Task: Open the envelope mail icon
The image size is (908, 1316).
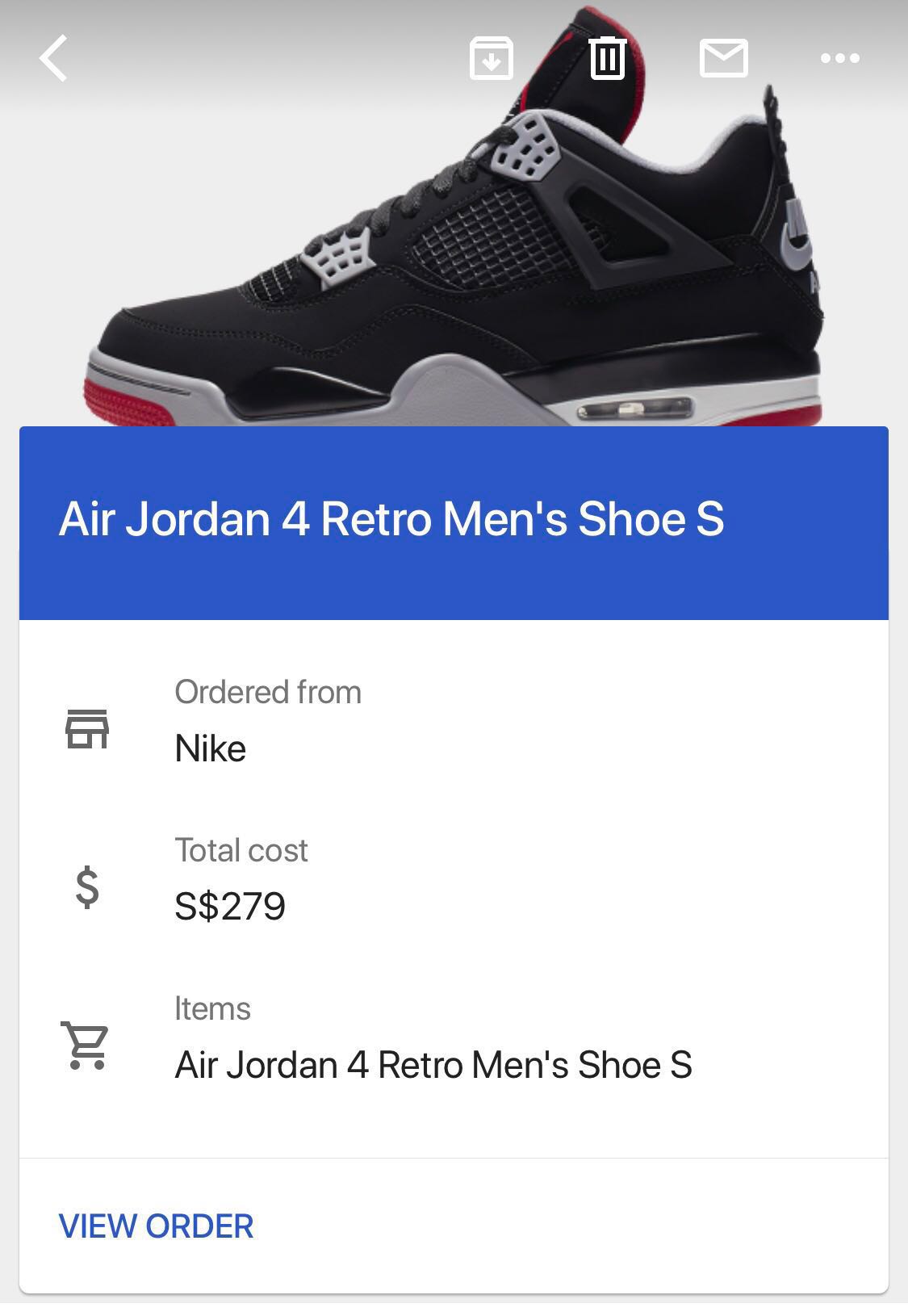Action: tap(724, 58)
